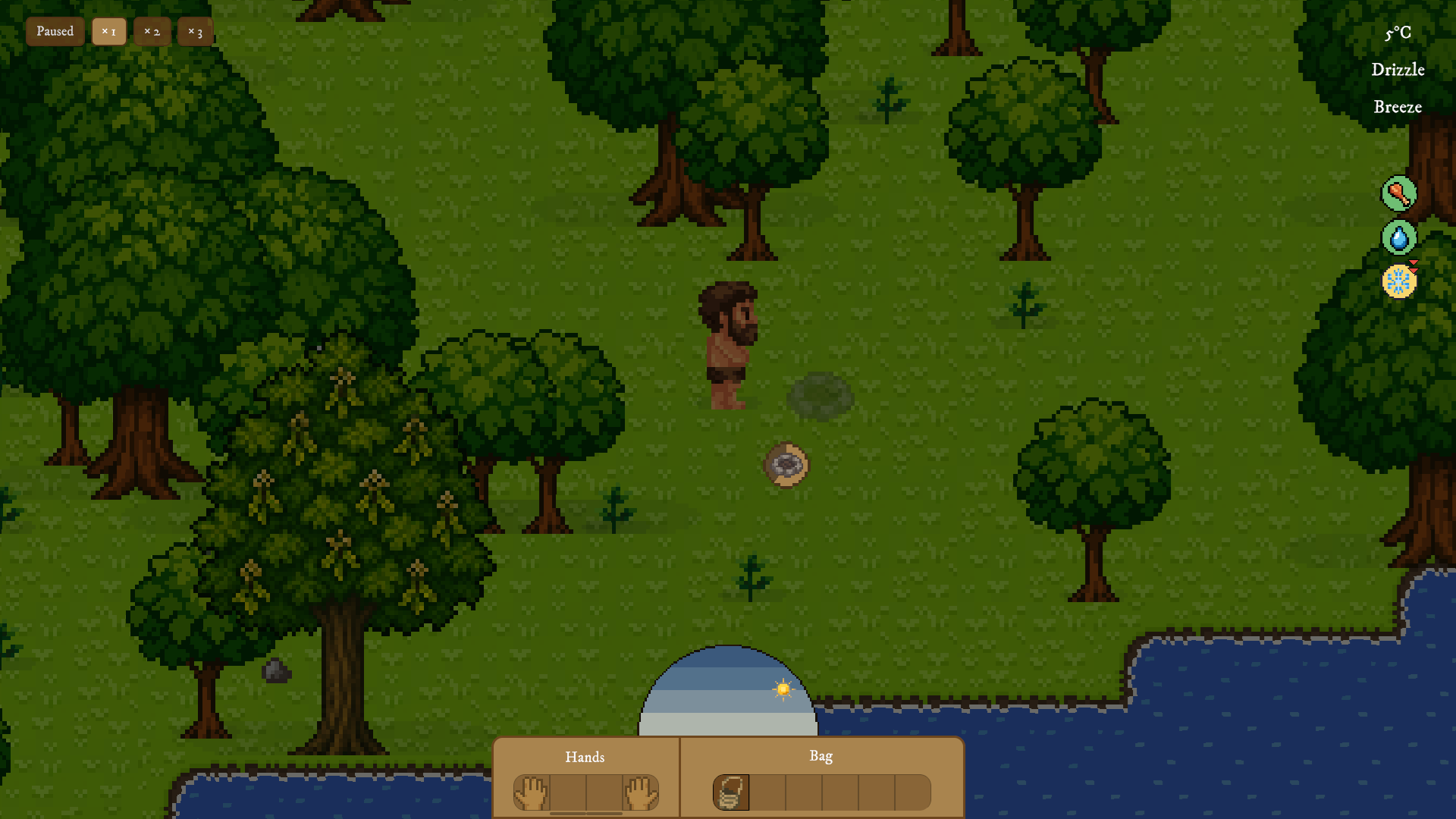Select the left hand slot

pos(531,792)
